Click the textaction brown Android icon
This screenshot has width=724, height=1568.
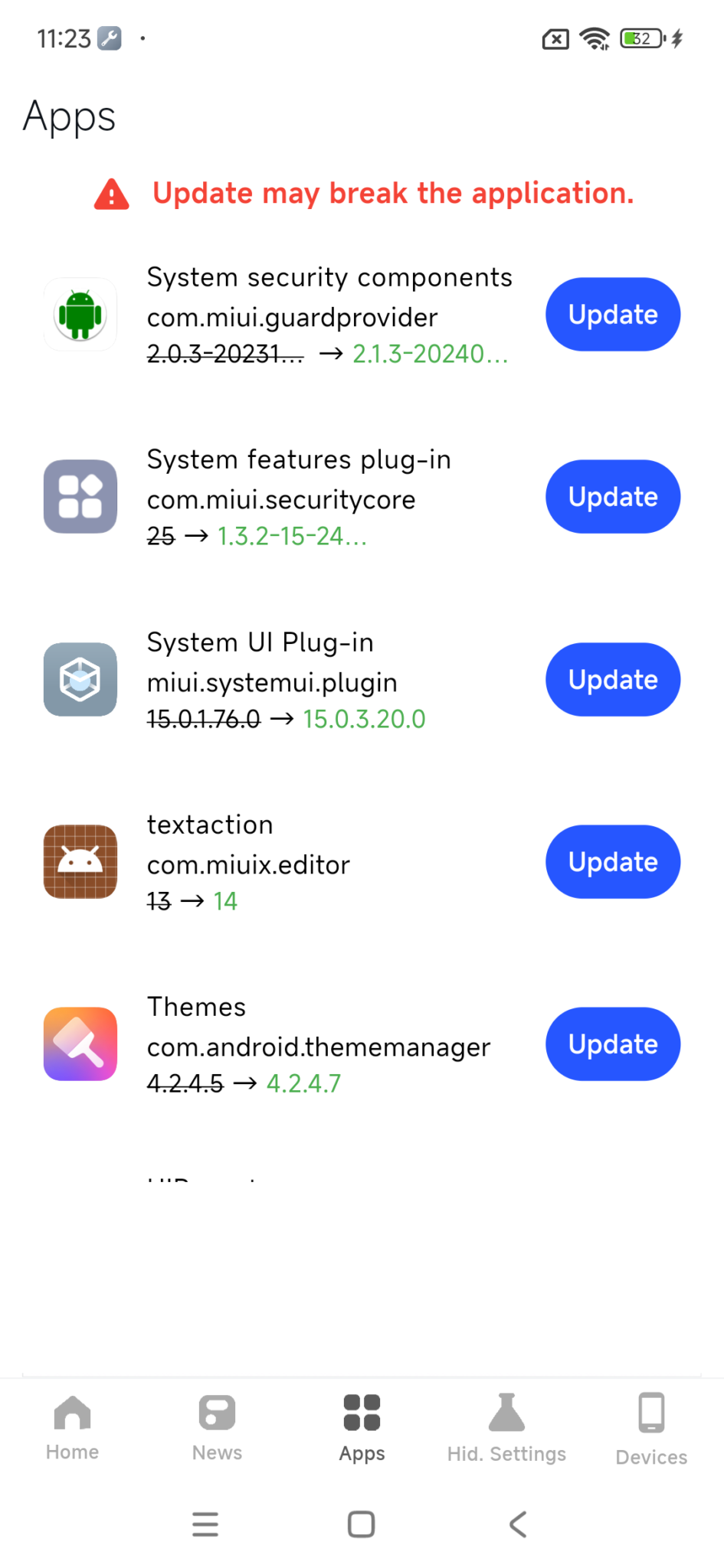80,861
